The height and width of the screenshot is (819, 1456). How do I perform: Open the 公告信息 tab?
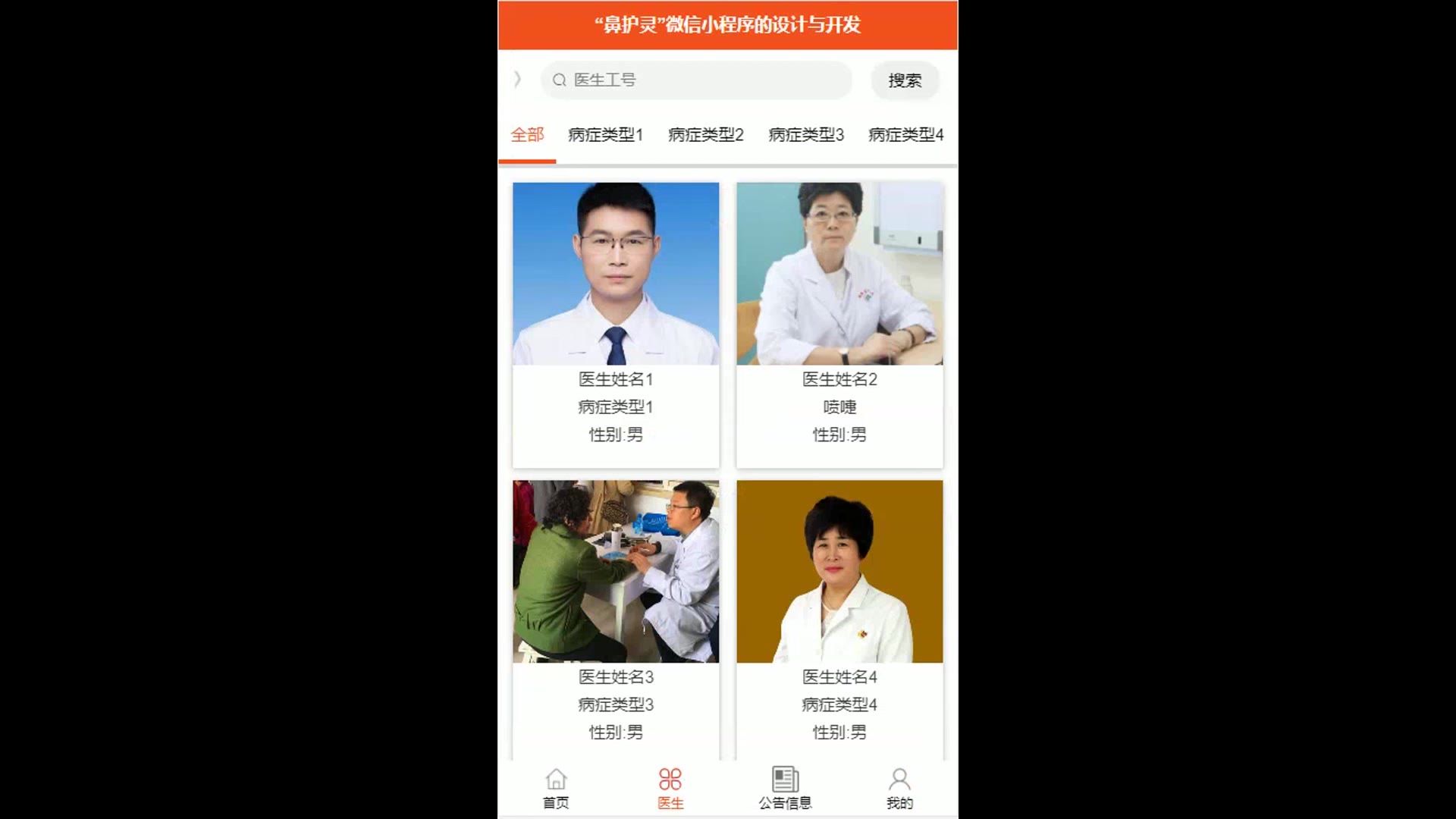(x=785, y=789)
